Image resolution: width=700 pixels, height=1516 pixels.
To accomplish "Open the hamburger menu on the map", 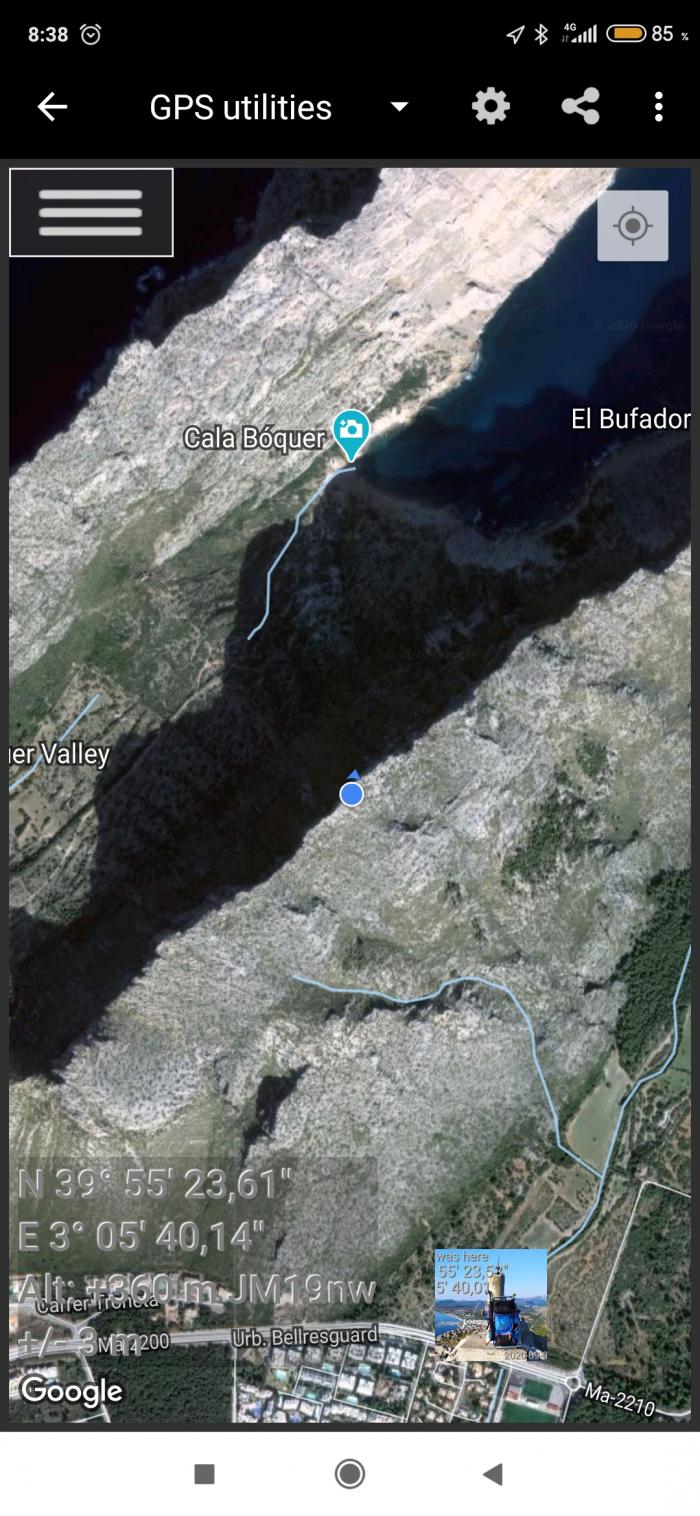I will (91, 212).
